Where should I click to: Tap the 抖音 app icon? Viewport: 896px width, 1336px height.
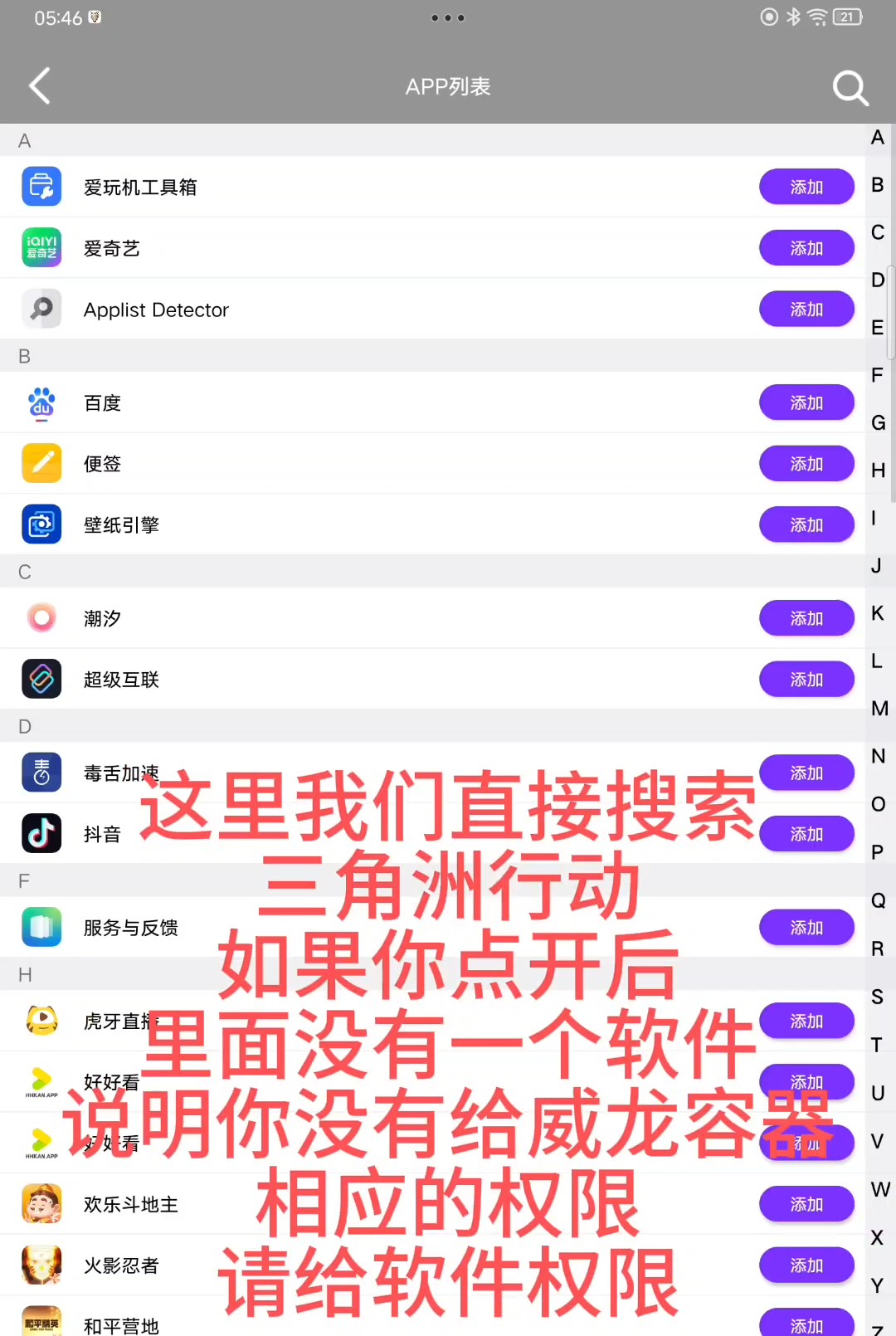point(41,833)
